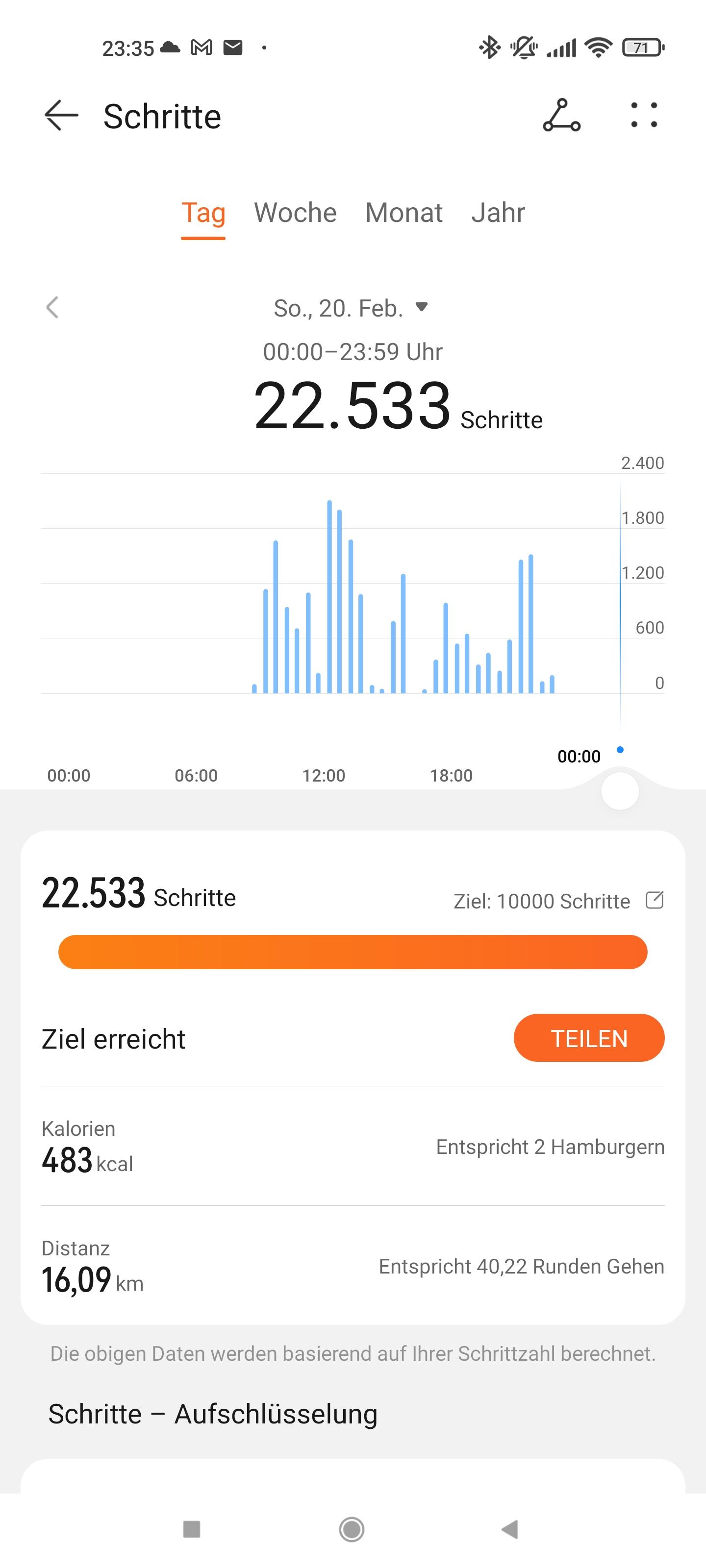Edit the 10000 Schritte goal
This screenshot has height=1568, width=706.
654,900
